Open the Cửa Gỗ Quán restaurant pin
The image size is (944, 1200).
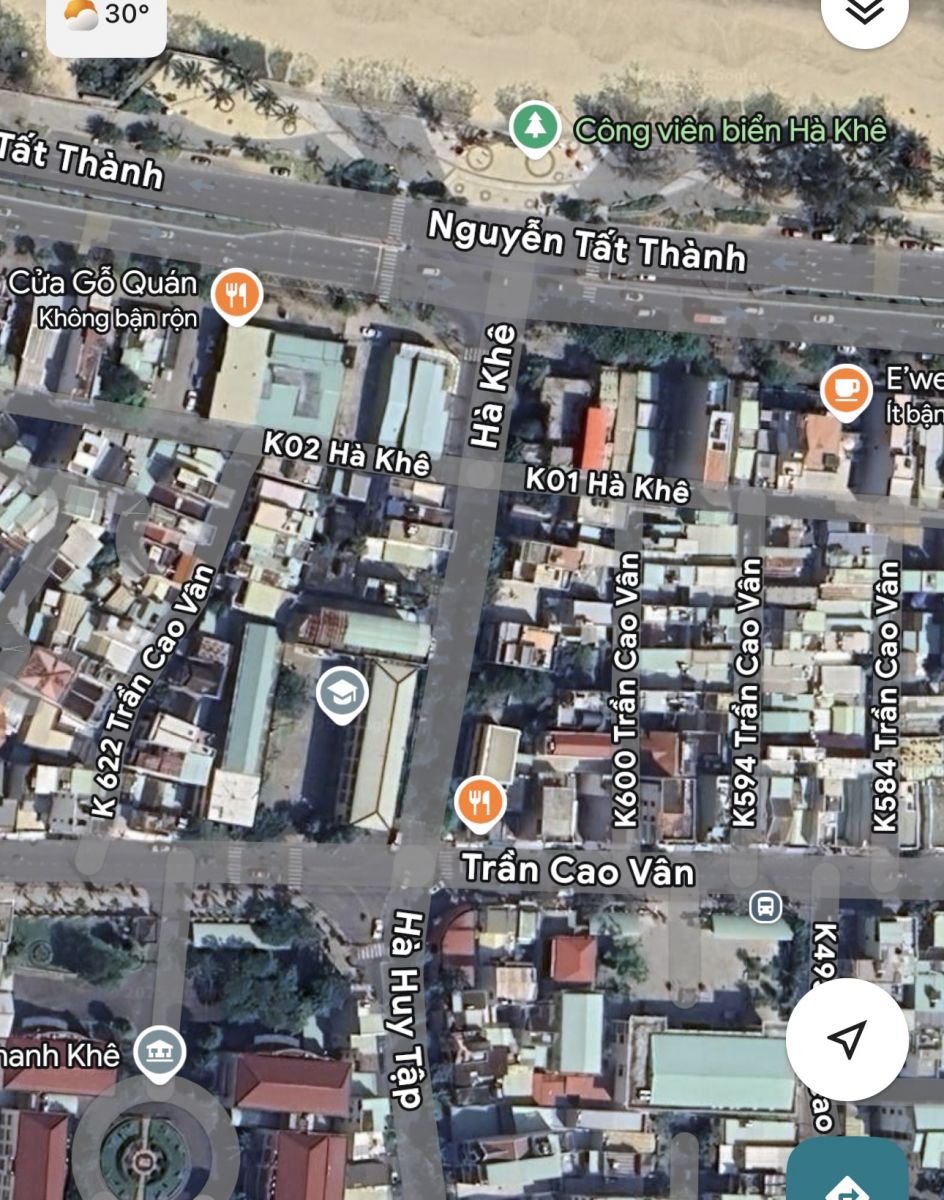point(237,294)
